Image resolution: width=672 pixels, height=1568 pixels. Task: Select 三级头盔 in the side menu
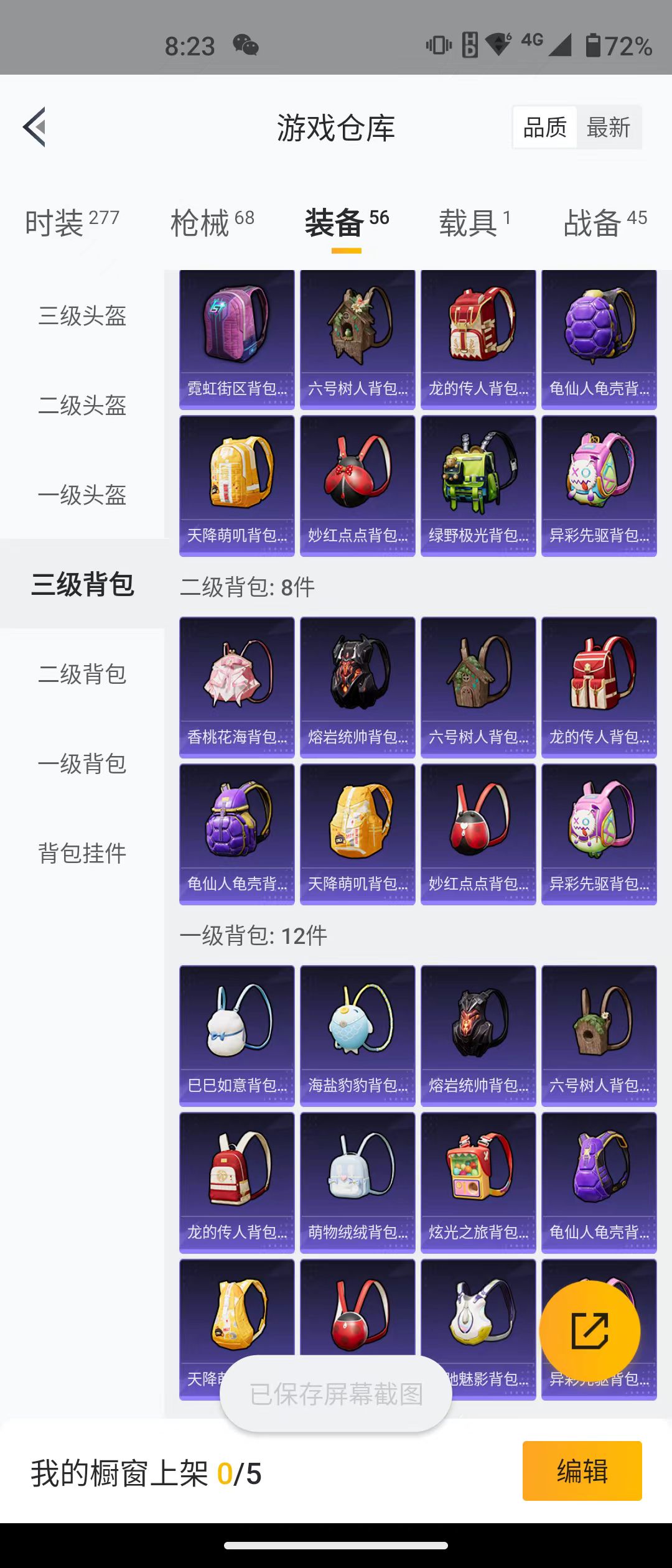point(82,316)
